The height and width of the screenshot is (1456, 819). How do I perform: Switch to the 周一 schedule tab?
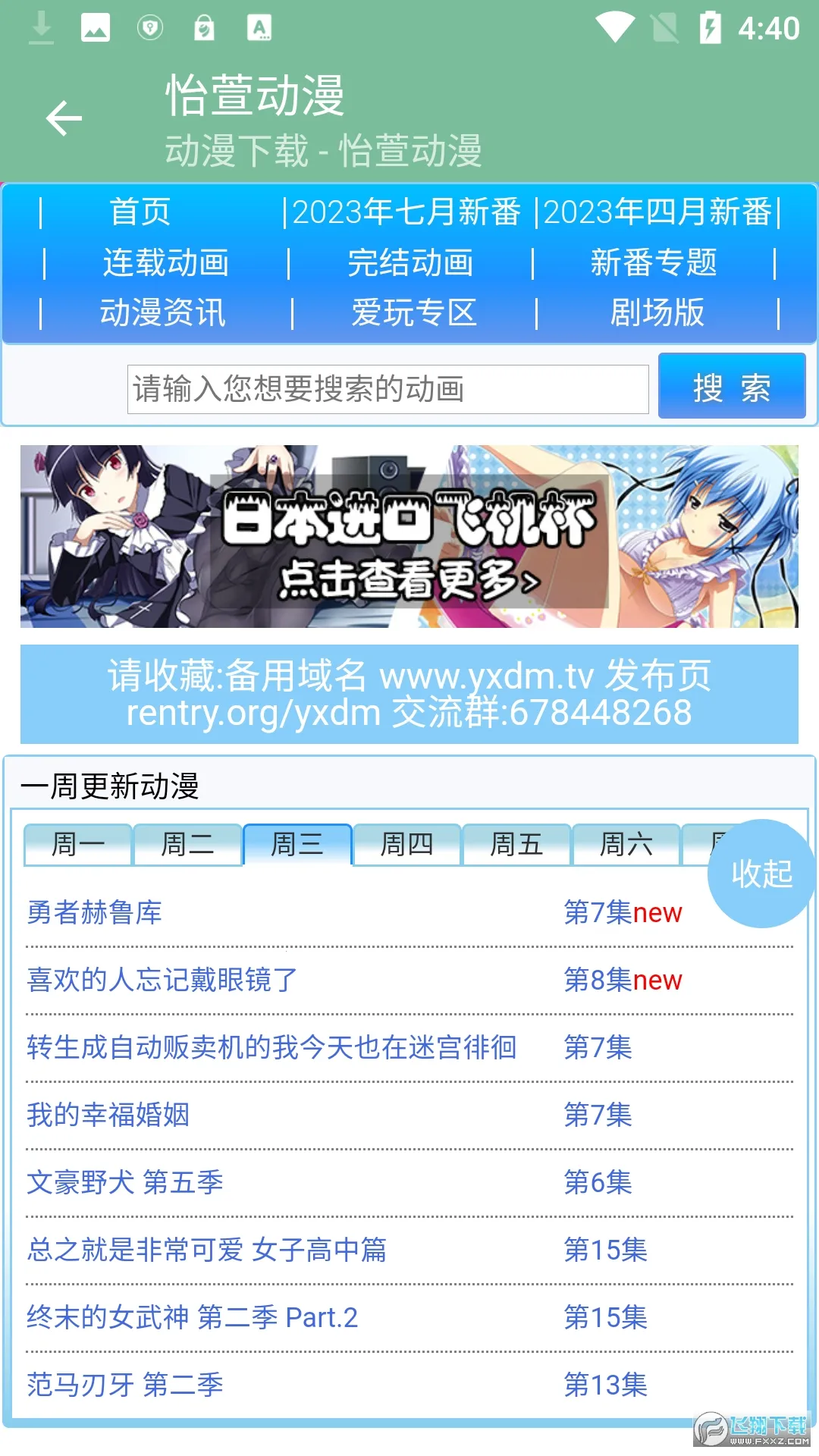77,844
